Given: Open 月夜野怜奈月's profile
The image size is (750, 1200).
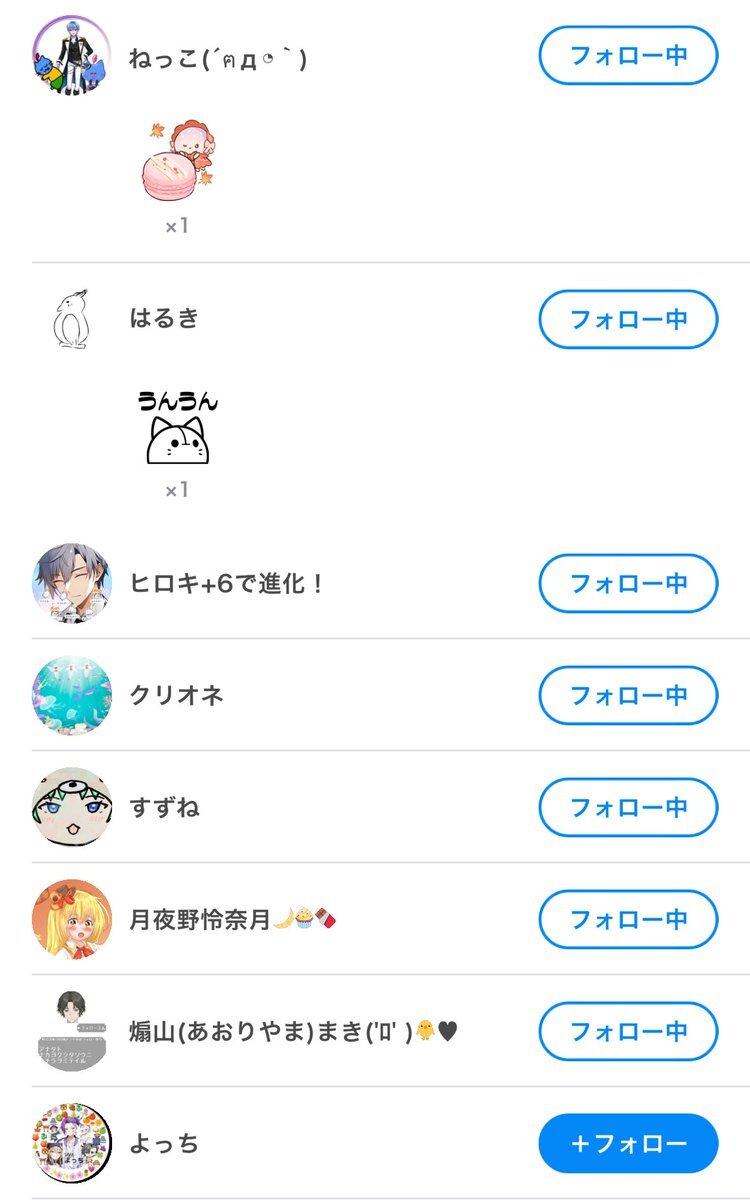Looking at the screenshot, I should point(72,919).
